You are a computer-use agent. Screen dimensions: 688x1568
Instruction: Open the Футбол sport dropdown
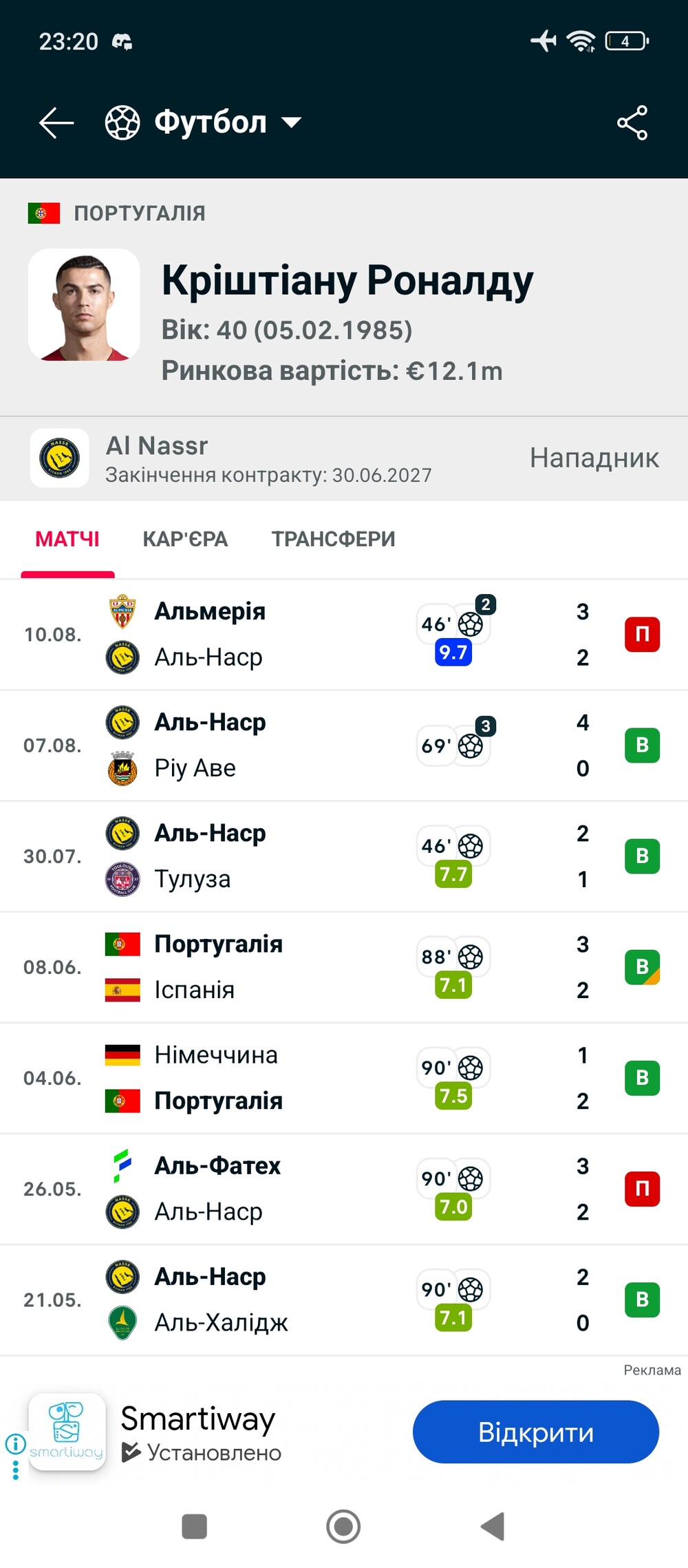pos(204,123)
